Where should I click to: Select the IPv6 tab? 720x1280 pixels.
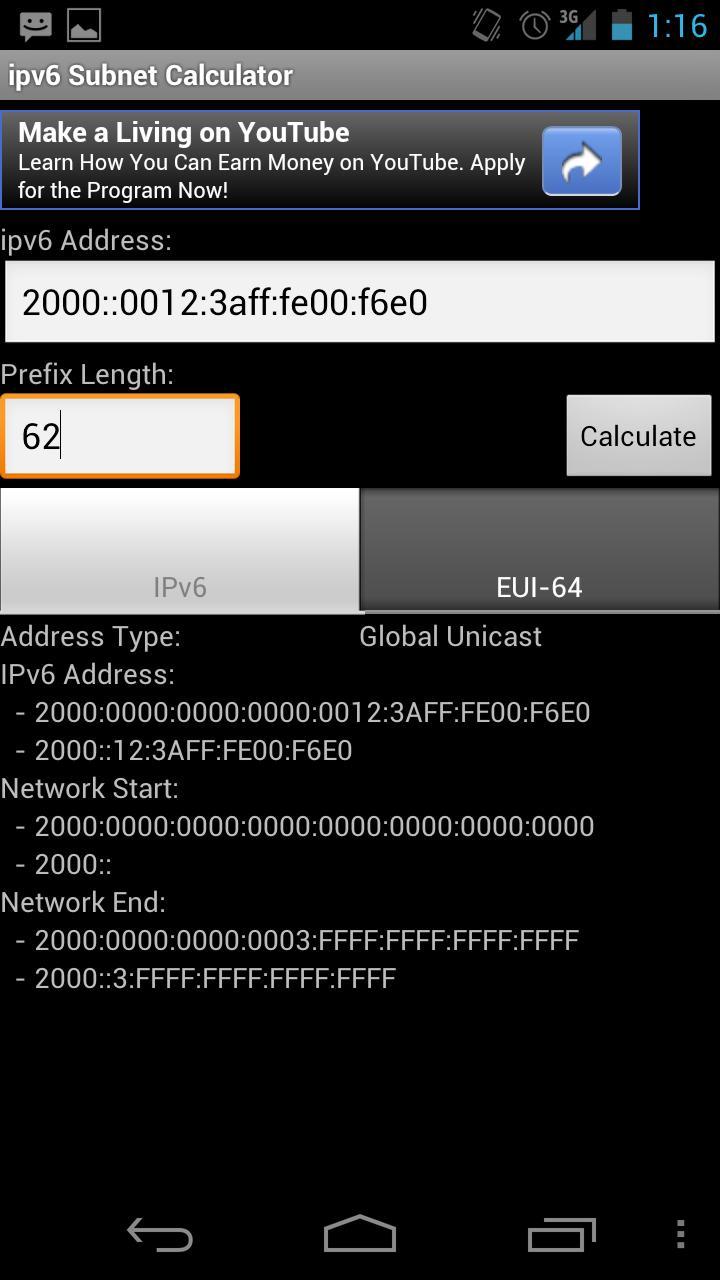(180, 549)
